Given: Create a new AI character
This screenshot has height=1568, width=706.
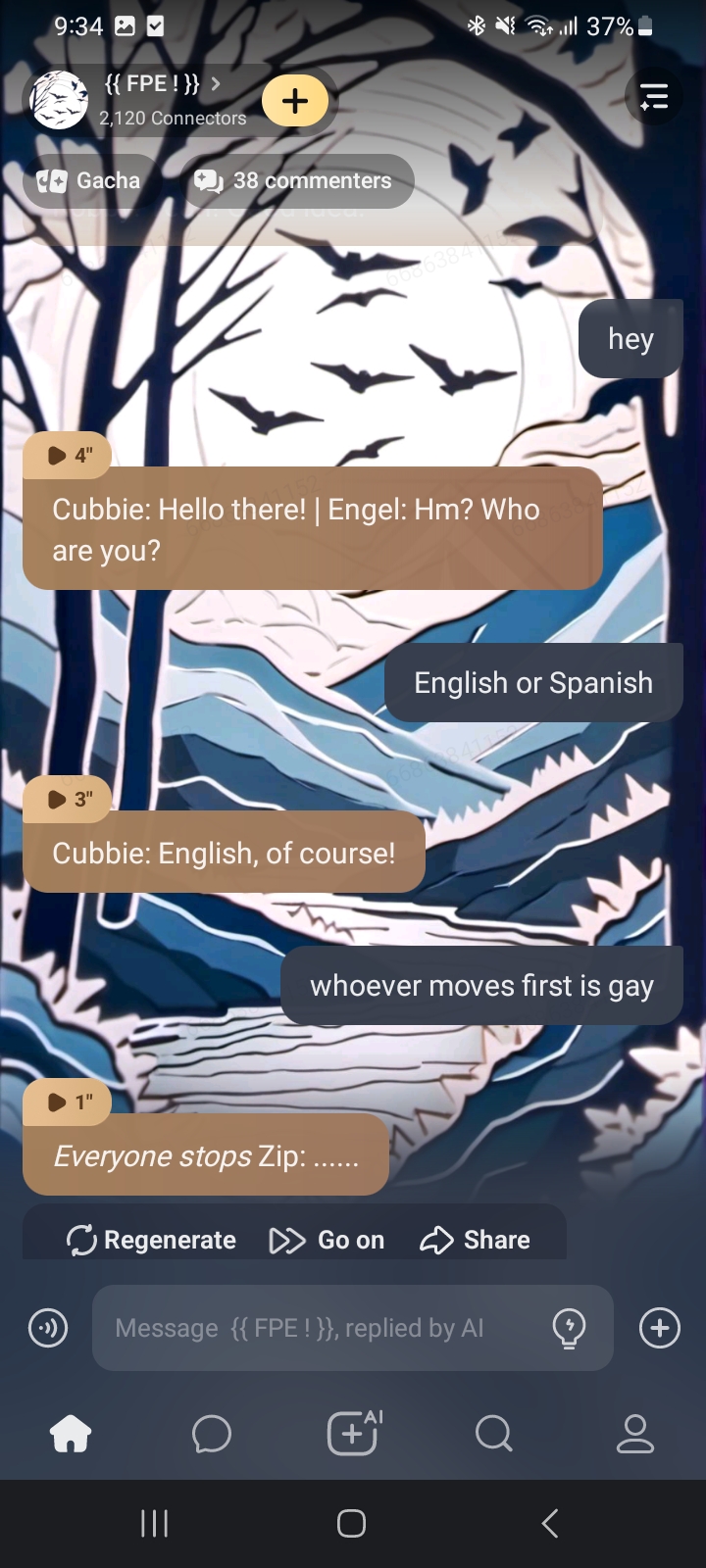Looking at the screenshot, I should 353,1435.
